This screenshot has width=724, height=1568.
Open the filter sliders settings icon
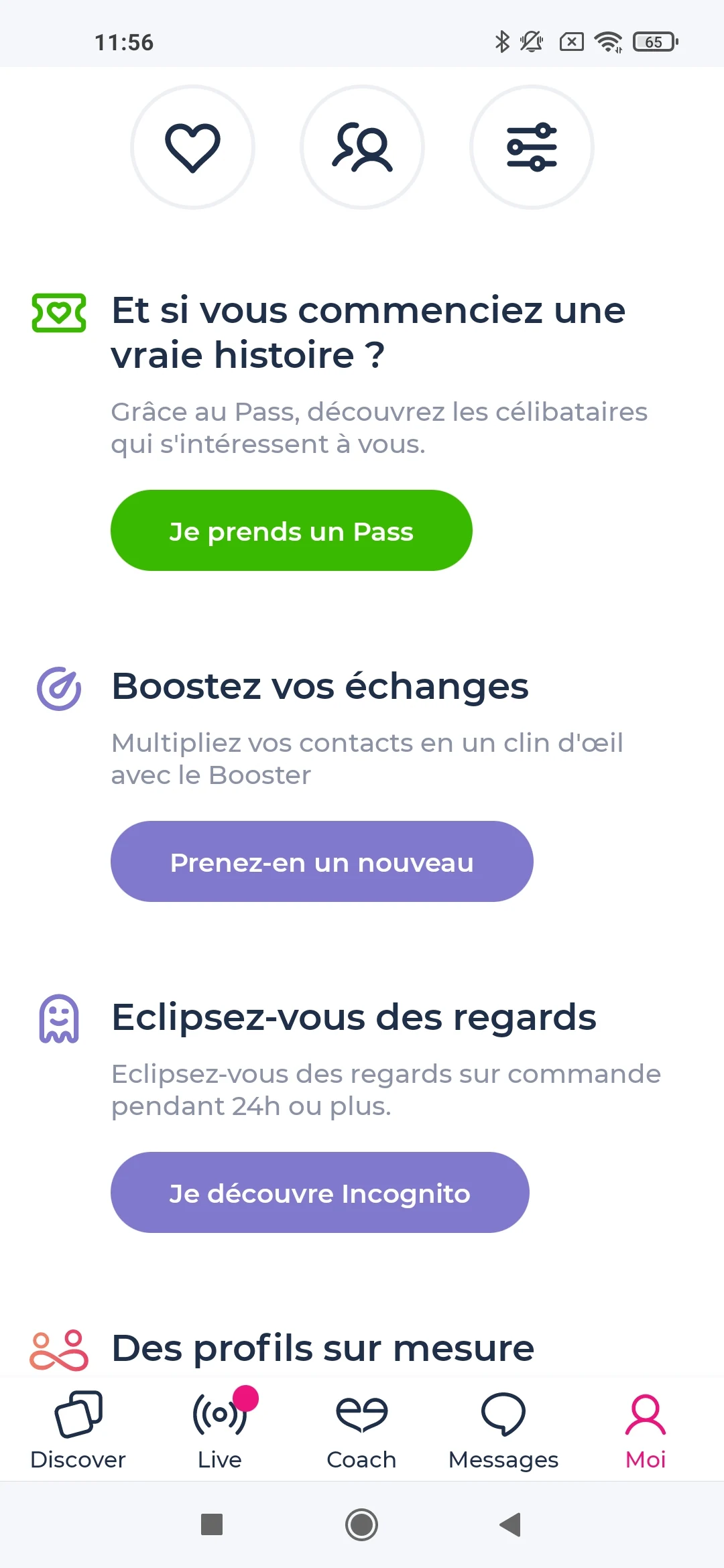coord(532,147)
